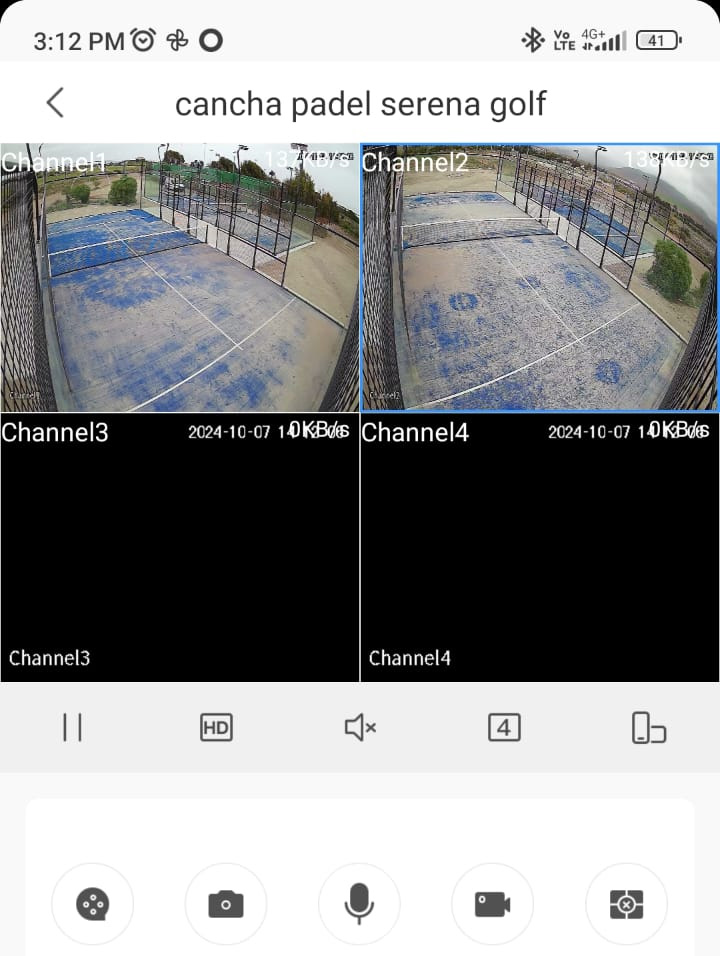Select the Channel4 black feed

[540, 548]
